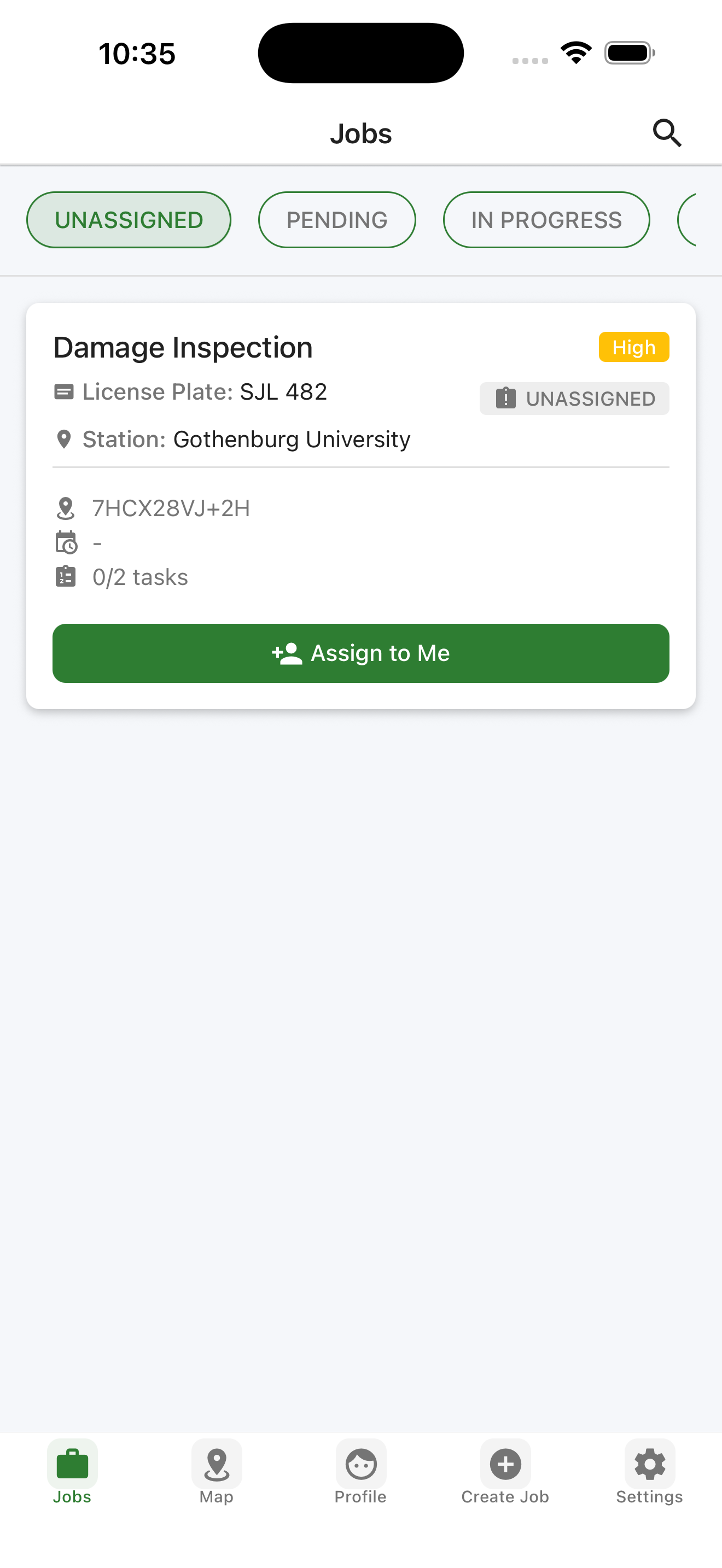Tap the location pin next to 7HCX28VJ+2H
Screen dimensions: 722x1568
click(66, 508)
